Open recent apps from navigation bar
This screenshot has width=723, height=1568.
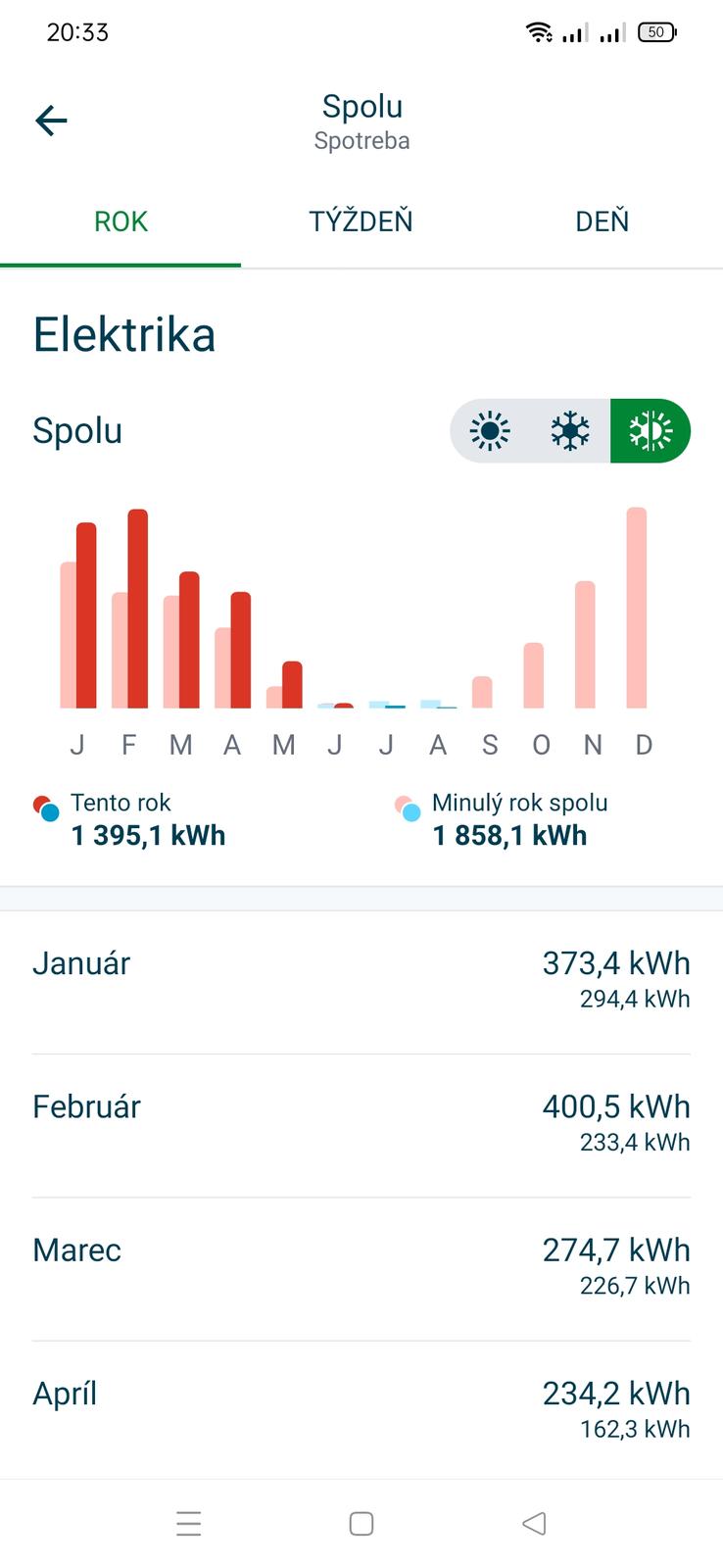coord(189,1523)
